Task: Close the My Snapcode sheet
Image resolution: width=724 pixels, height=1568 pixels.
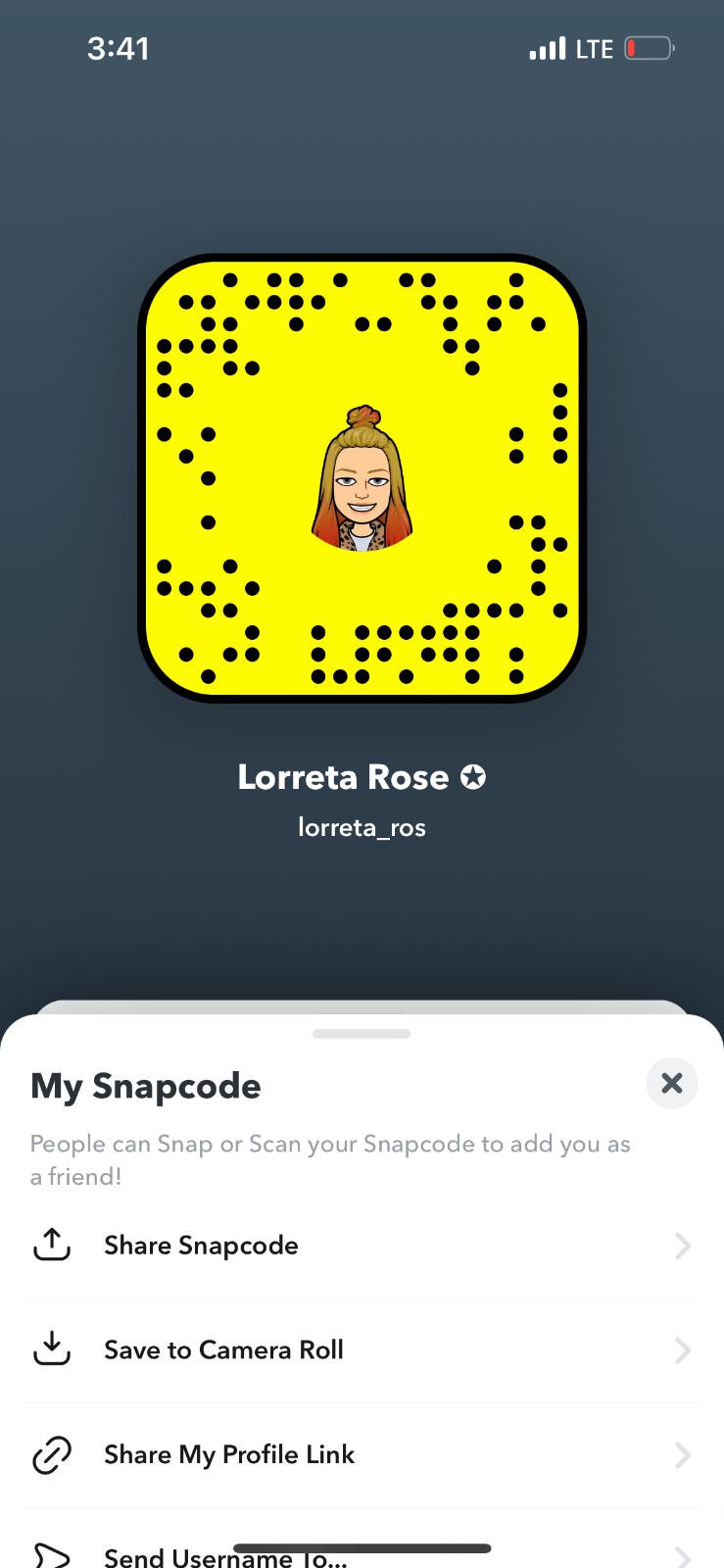Action: click(671, 1083)
